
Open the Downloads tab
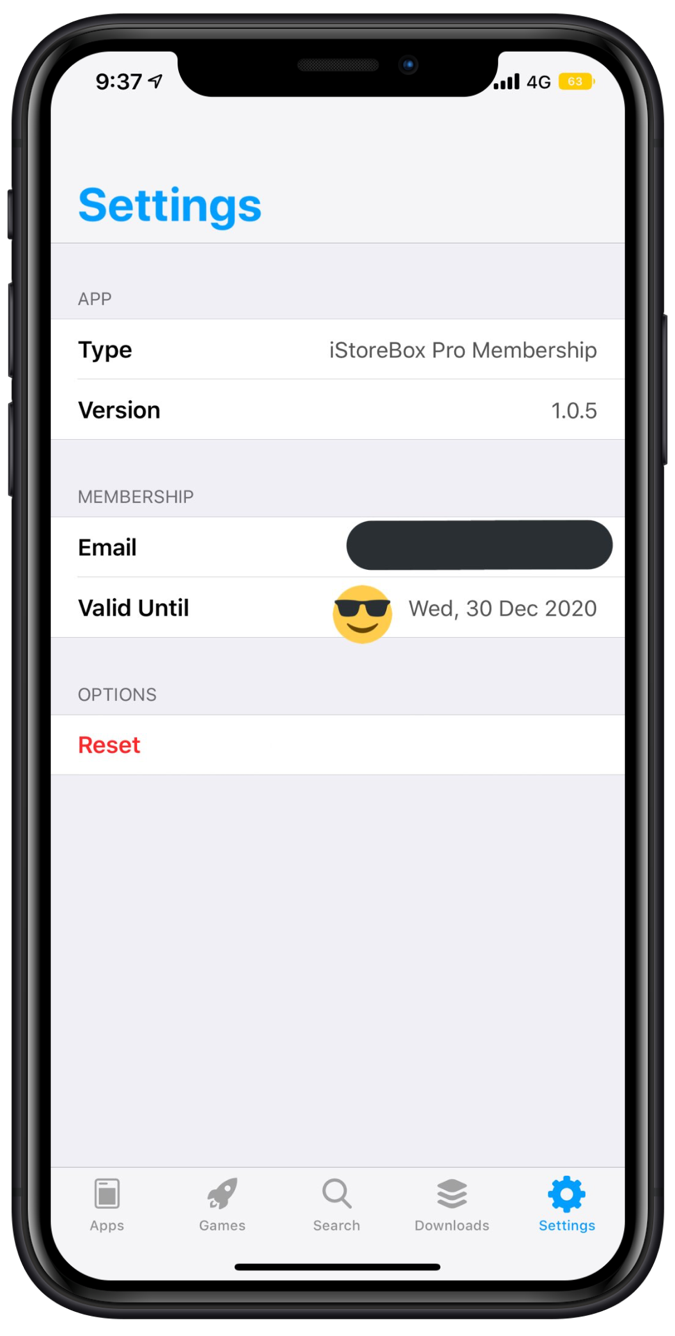tap(452, 1204)
